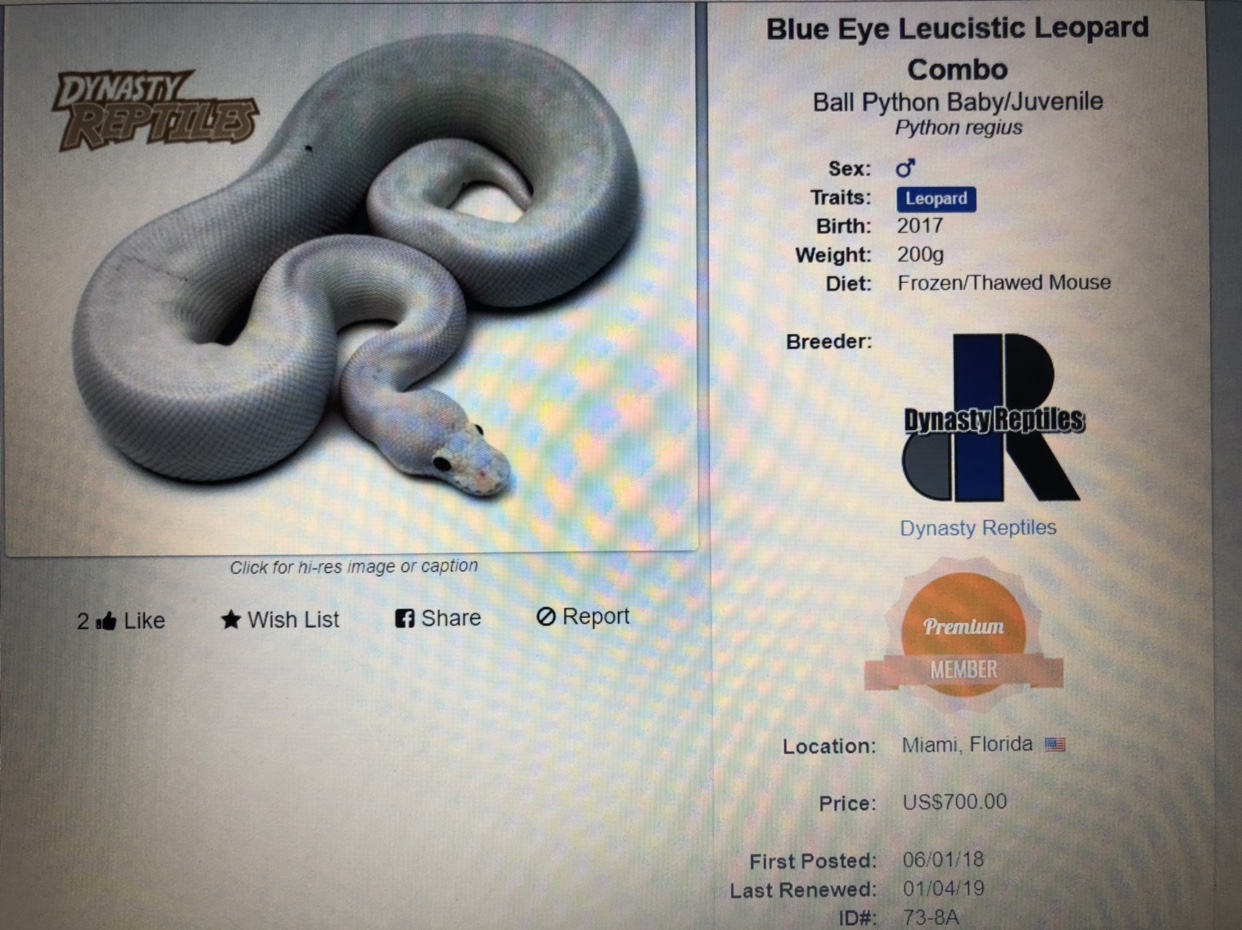Open the hi-res snake image

tap(350, 280)
